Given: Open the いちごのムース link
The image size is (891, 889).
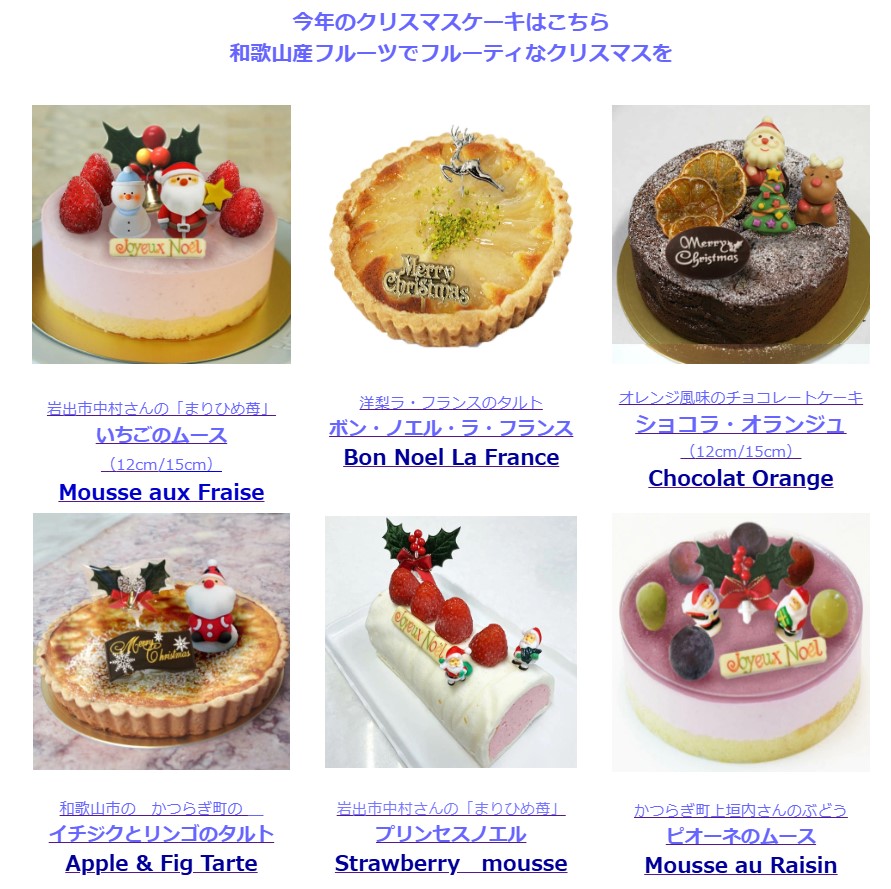Looking at the screenshot, I should (x=161, y=435).
